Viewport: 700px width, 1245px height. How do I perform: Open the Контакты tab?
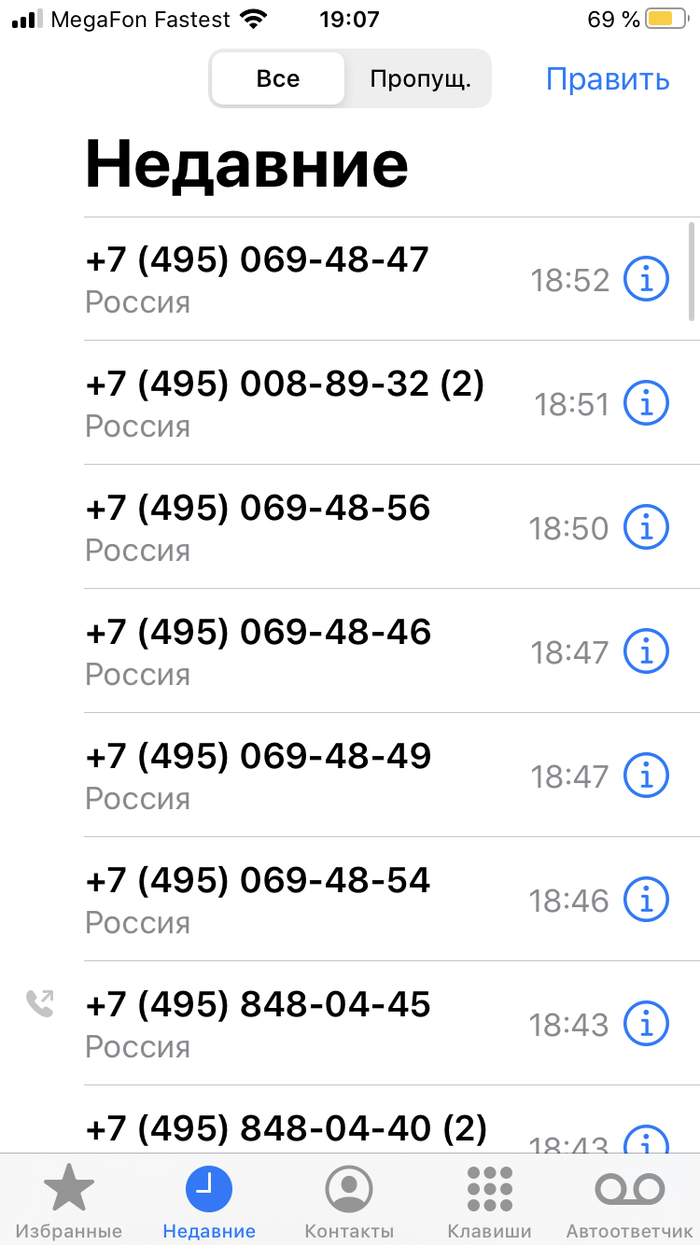(x=349, y=1201)
